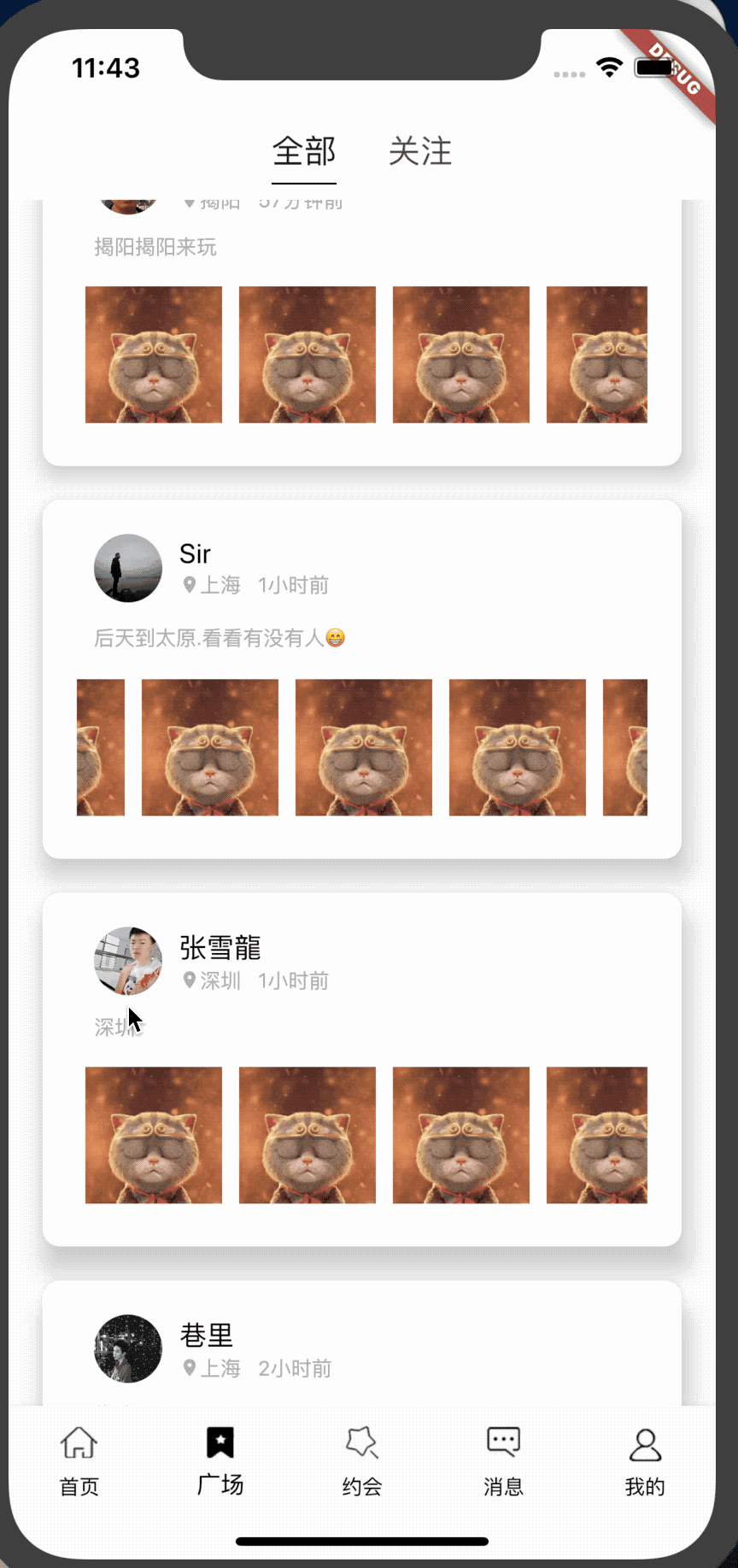Screen dimensions: 738x1568
Task: View the first cat image in 张雪龍's post
Action: click(153, 1134)
